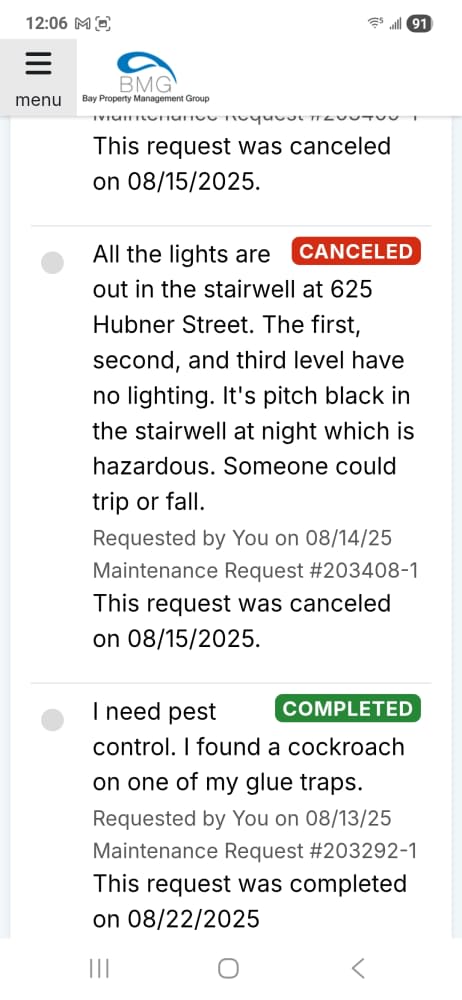Screen dimensions: 462x1000
Task: Go to the system home screen
Action: pos(228,968)
